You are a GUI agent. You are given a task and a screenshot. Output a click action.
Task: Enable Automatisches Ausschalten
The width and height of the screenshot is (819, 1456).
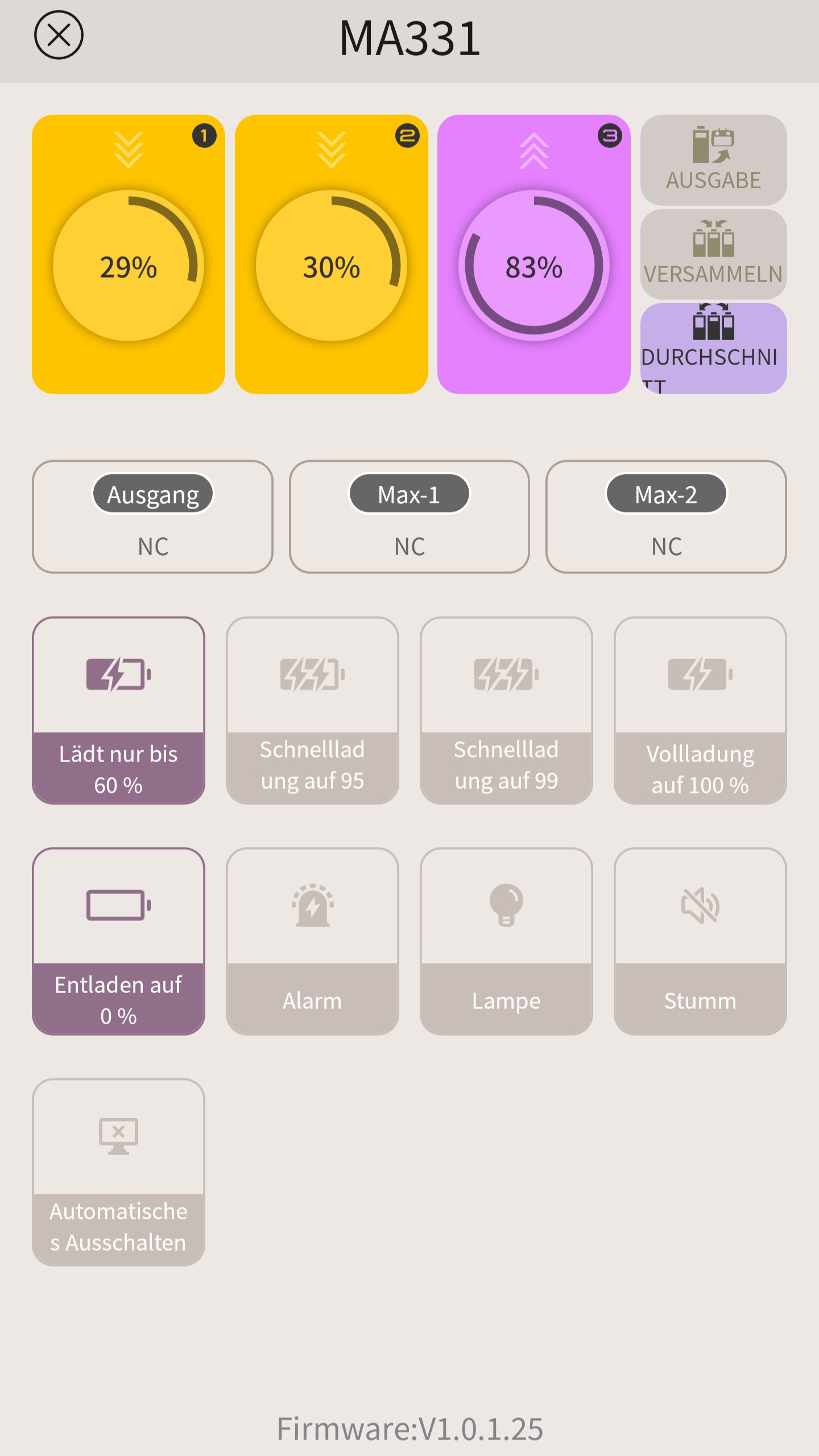[x=118, y=1172]
